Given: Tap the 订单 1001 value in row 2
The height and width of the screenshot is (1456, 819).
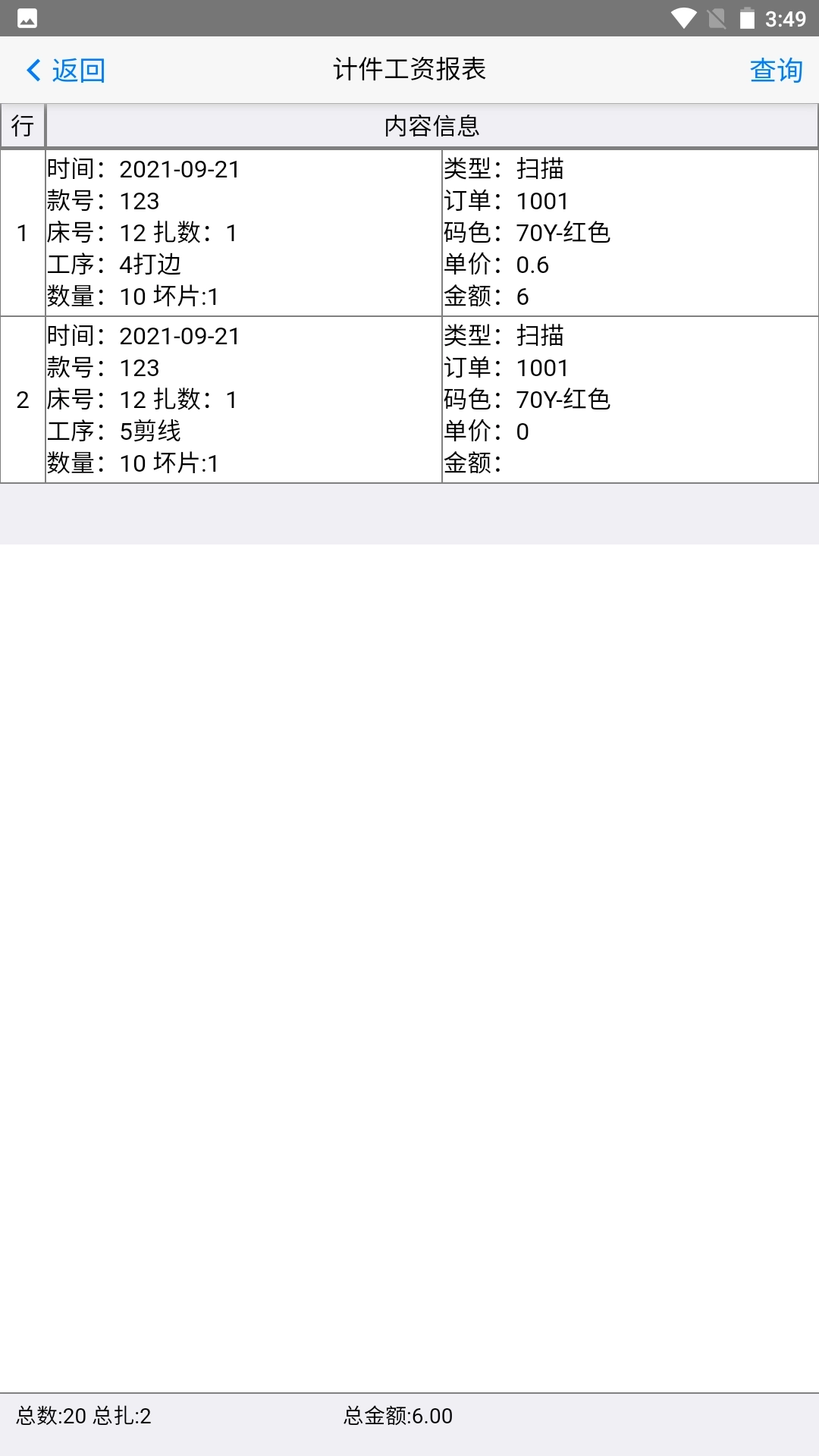Looking at the screenshot, I should click(507, 368).
